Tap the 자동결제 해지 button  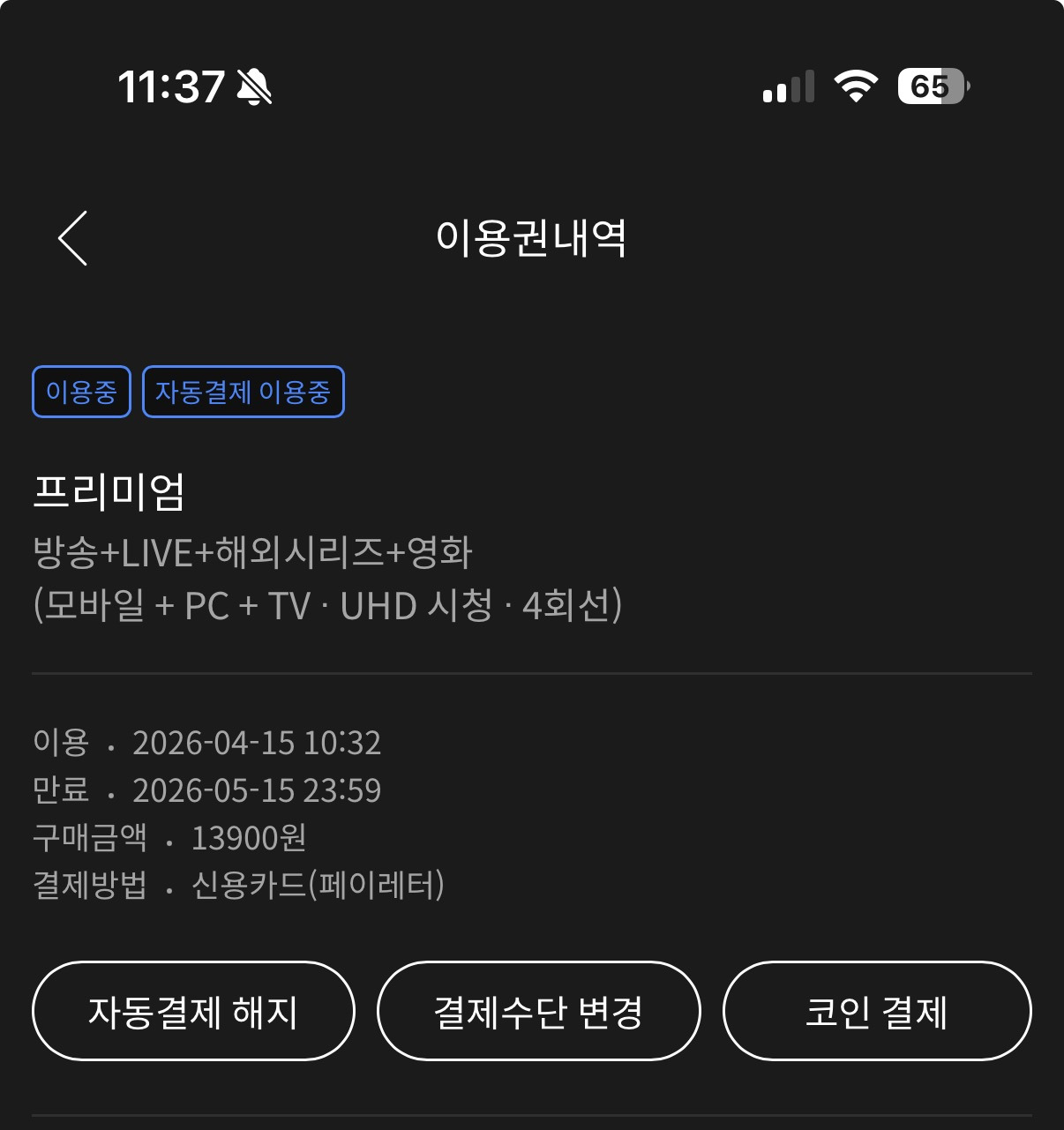193,1011
